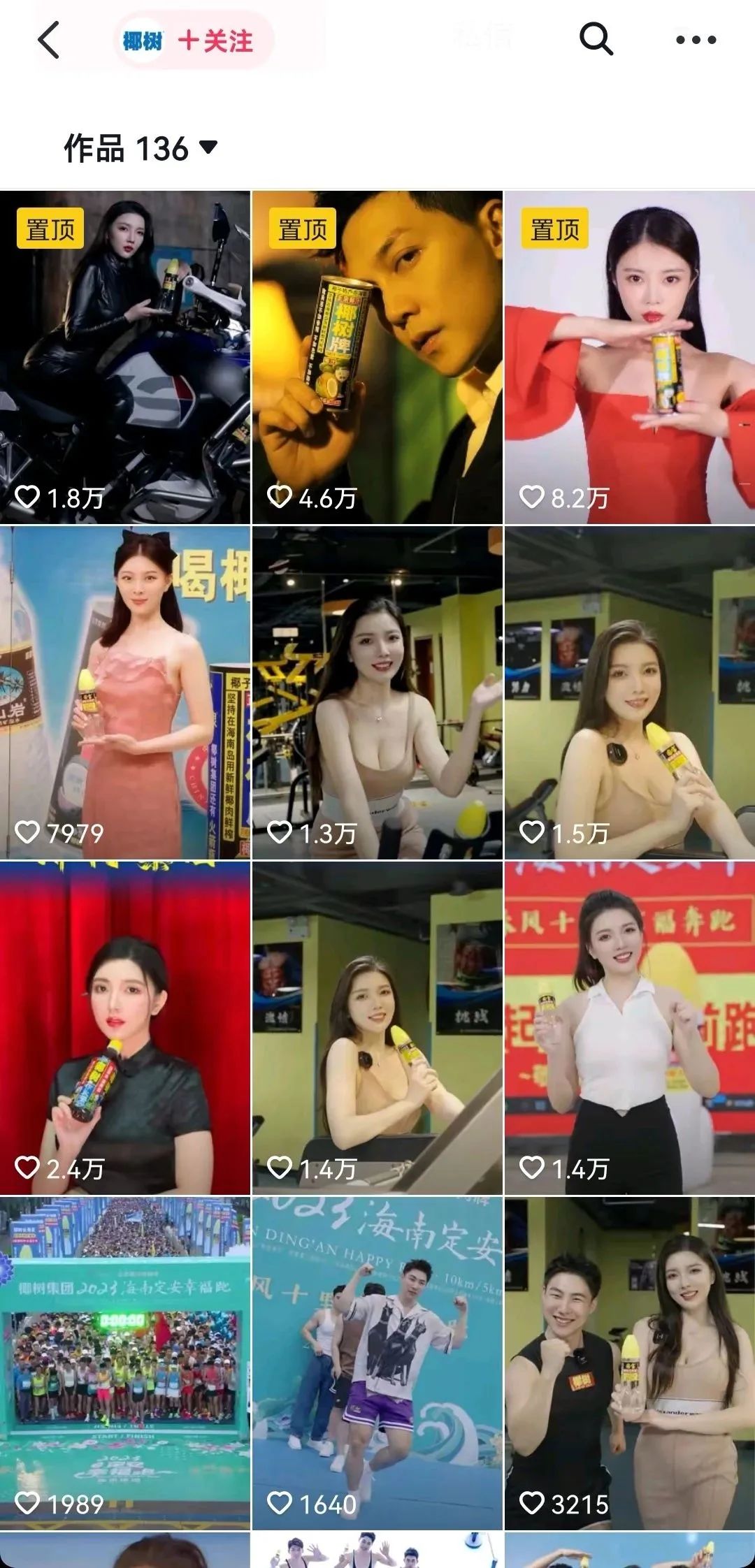This screenshot has height=1568, width=755.
Task: Open search with the magnifier icon
Action: click(x=596, y=39)
